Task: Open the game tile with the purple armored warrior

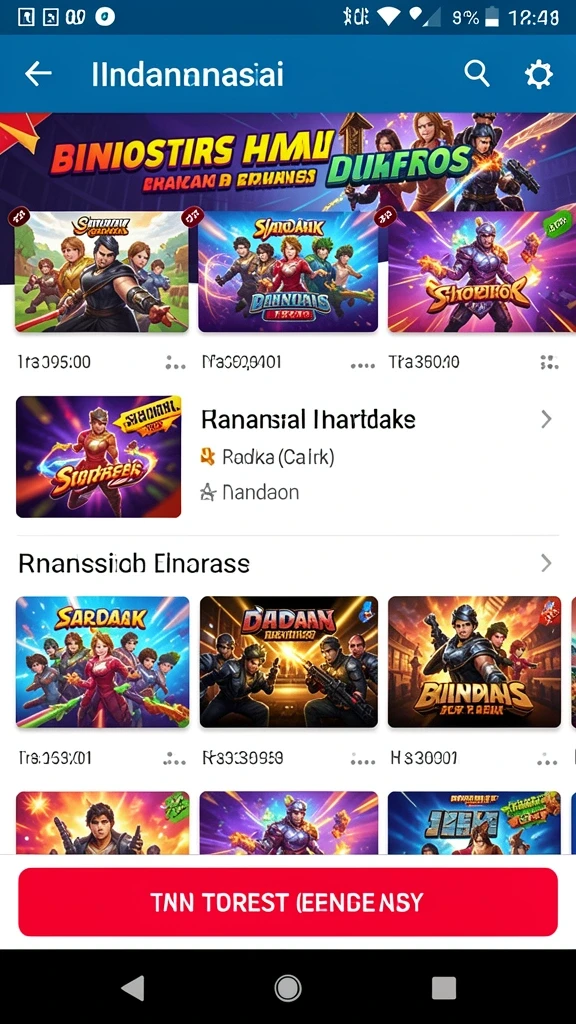Action: pos(474,272)
